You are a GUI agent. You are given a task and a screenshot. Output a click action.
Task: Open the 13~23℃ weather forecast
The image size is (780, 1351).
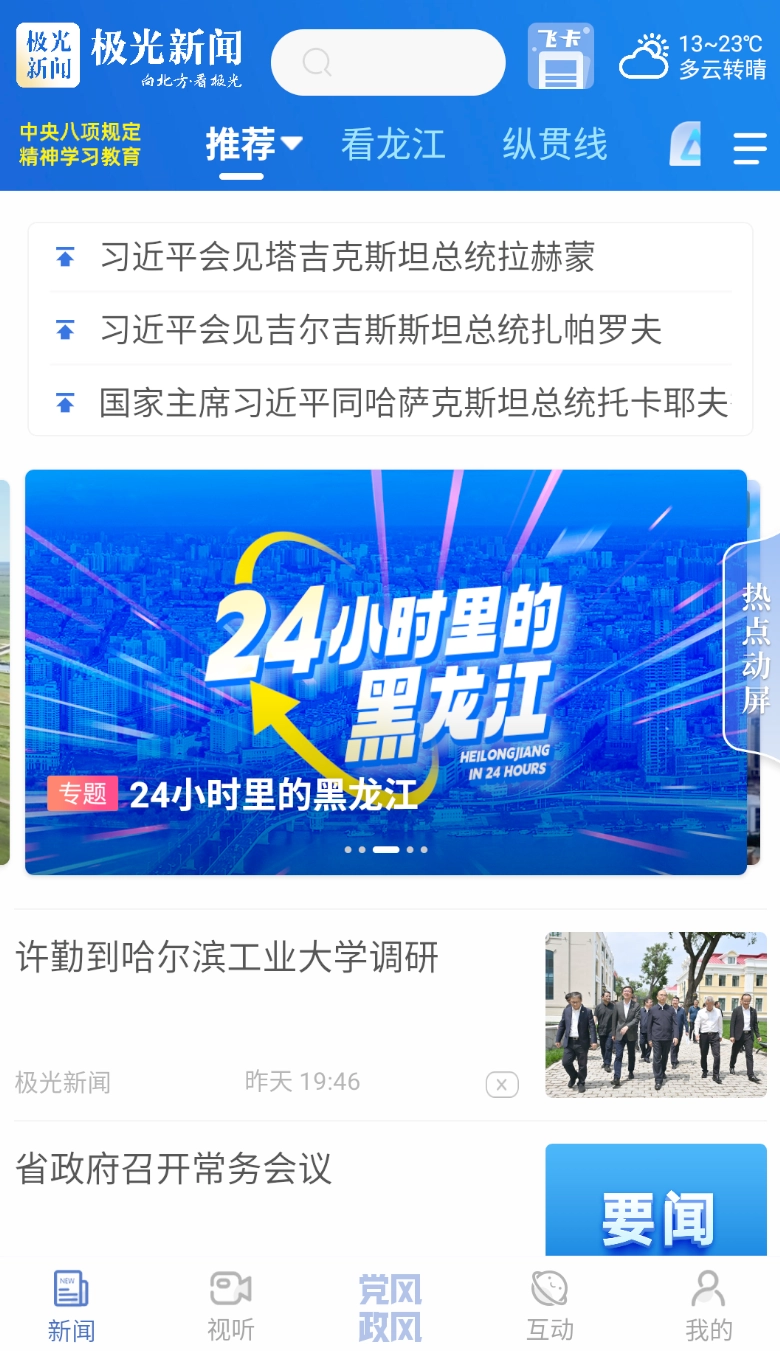point(694,57)
